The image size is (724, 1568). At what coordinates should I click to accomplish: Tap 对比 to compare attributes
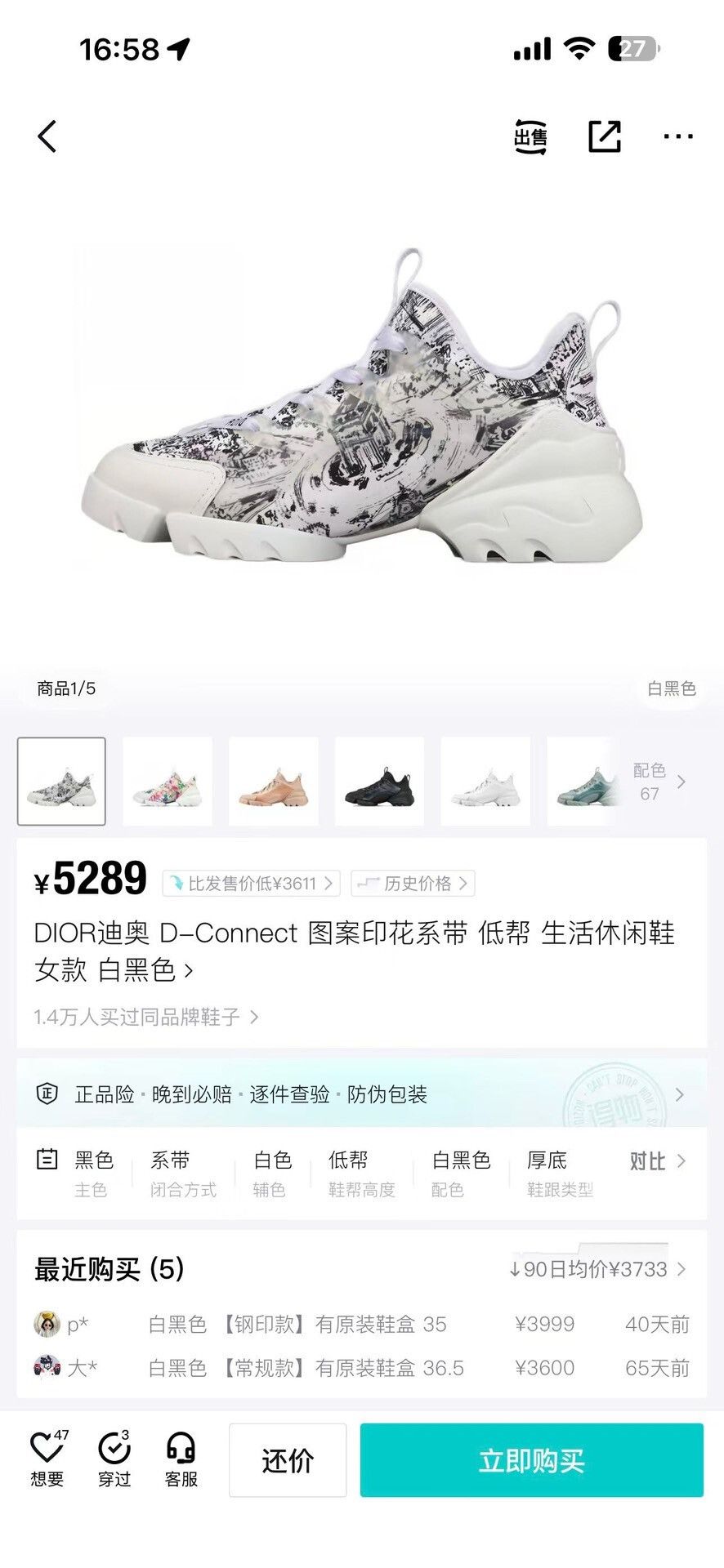click(657, 1161)
